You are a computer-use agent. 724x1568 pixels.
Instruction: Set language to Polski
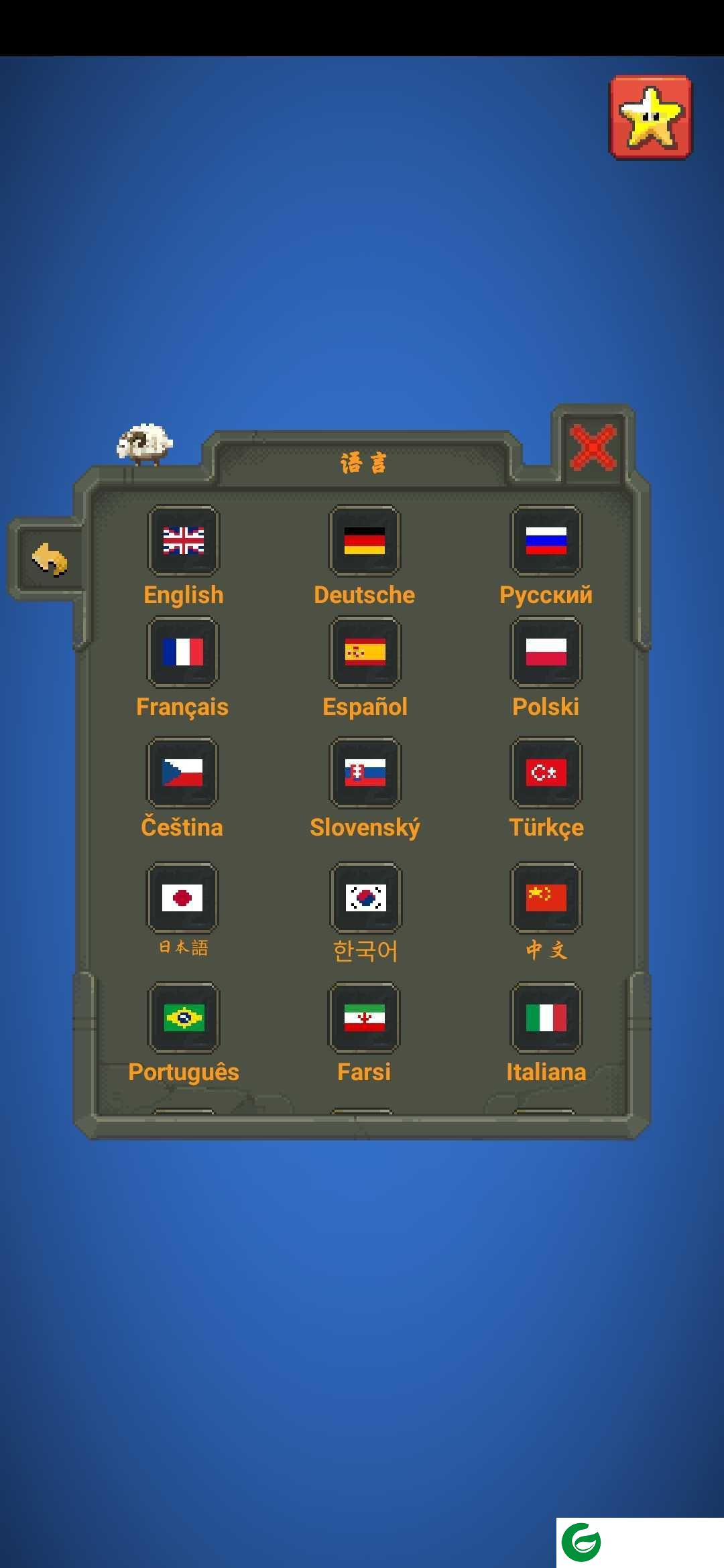point(546,653)
